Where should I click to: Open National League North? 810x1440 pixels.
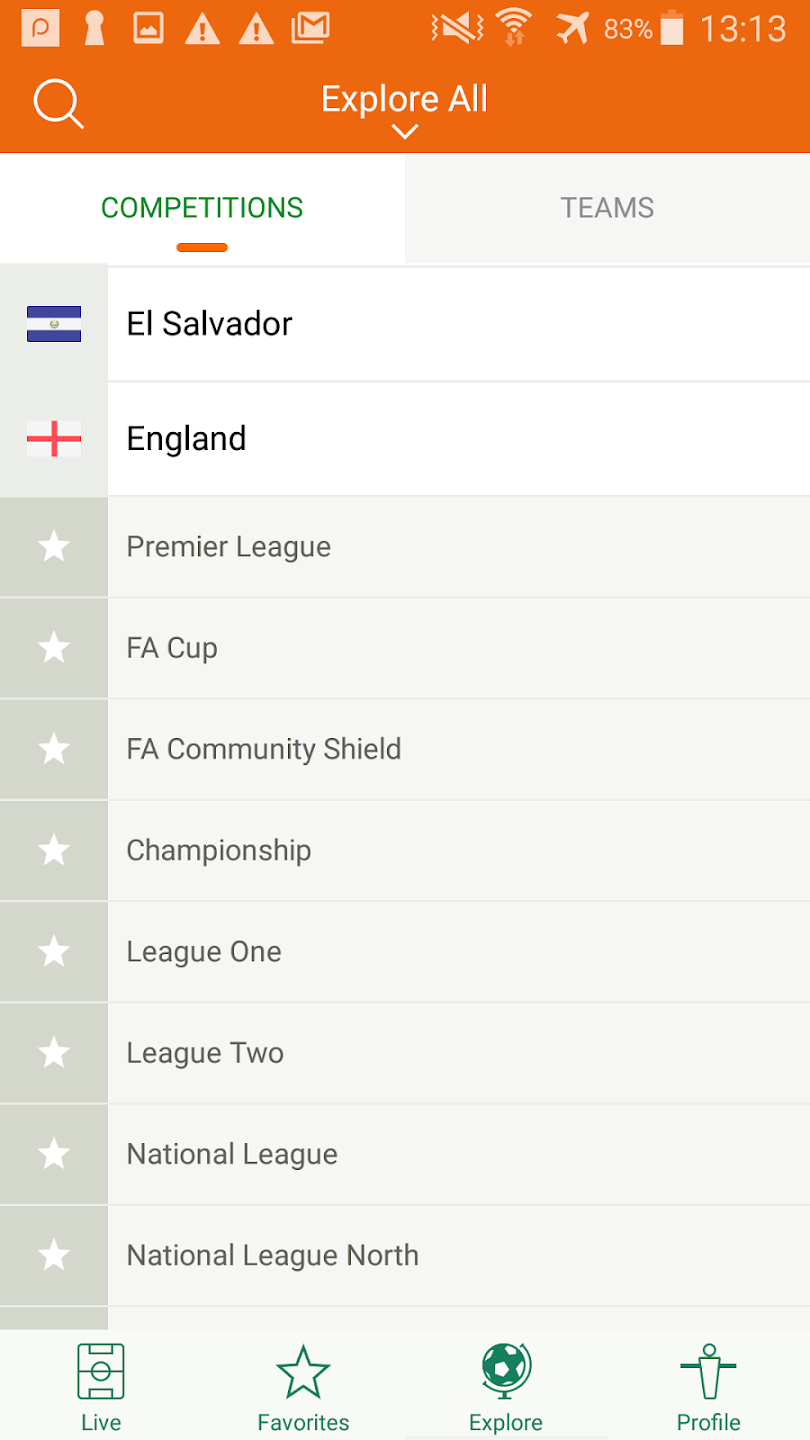pyautogui.click(x=459, y=1256)
